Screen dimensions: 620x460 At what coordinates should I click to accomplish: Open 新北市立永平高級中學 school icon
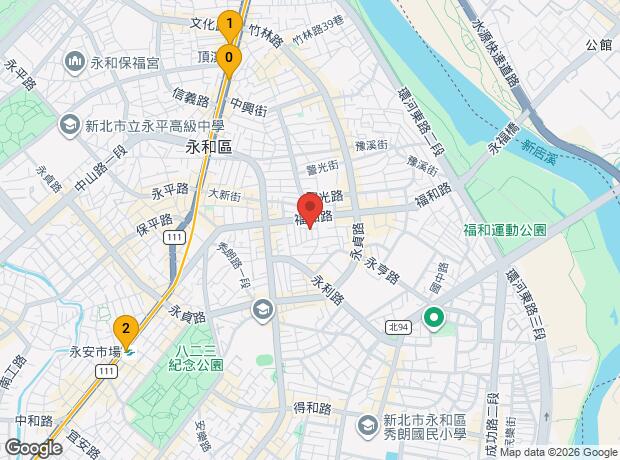tap(69, 126)
